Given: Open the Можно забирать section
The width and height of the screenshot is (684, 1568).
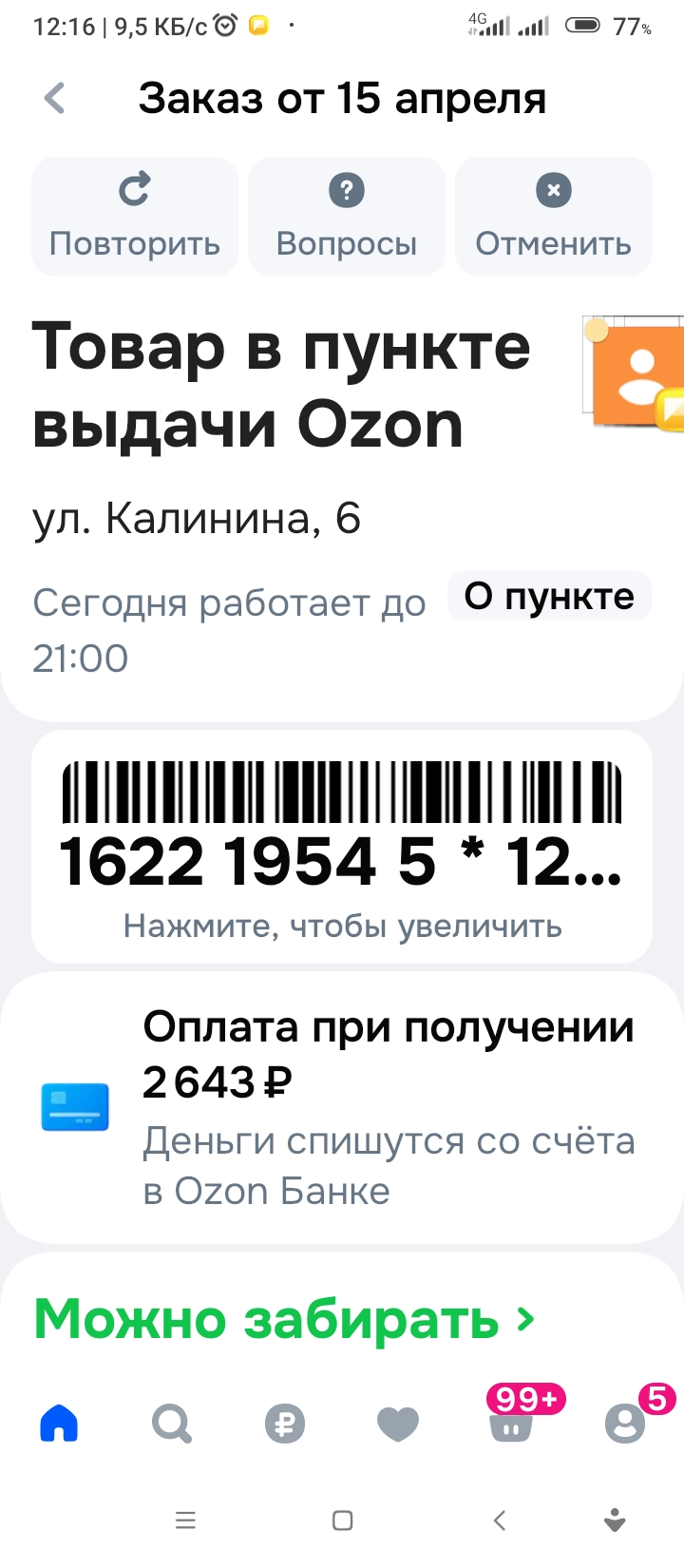Looking at the screenshot, I should [x=285, y=1319].
